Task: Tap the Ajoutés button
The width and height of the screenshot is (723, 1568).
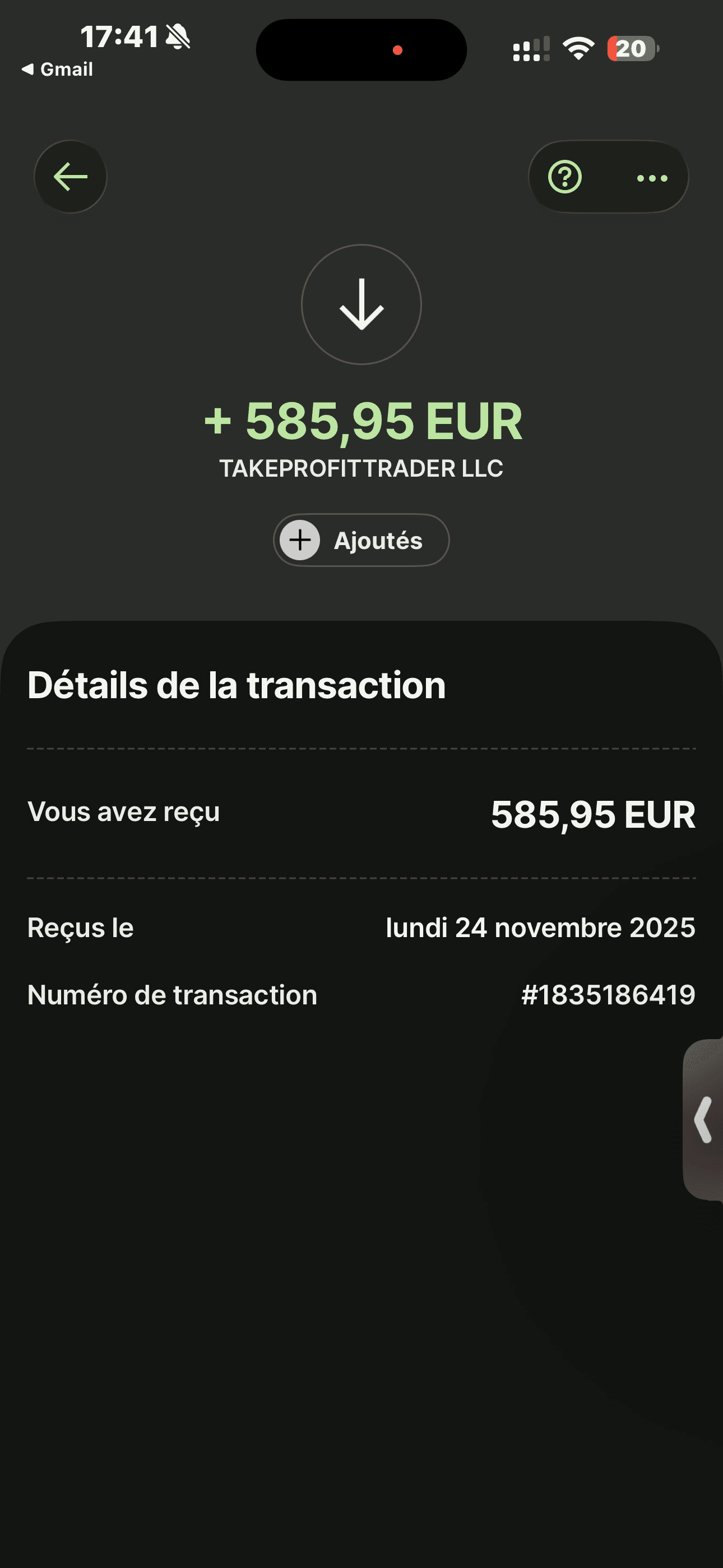Action: coord(361,540)
